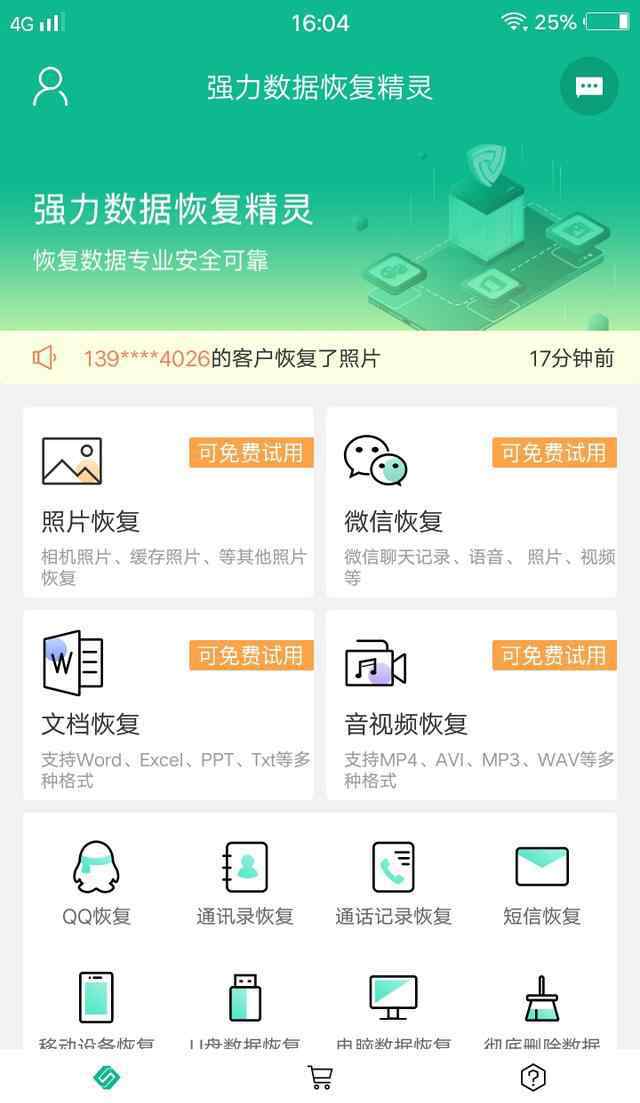Select 通讯录恢复
This screenshot has height=1103, width=640.
(x=245, y=882)
